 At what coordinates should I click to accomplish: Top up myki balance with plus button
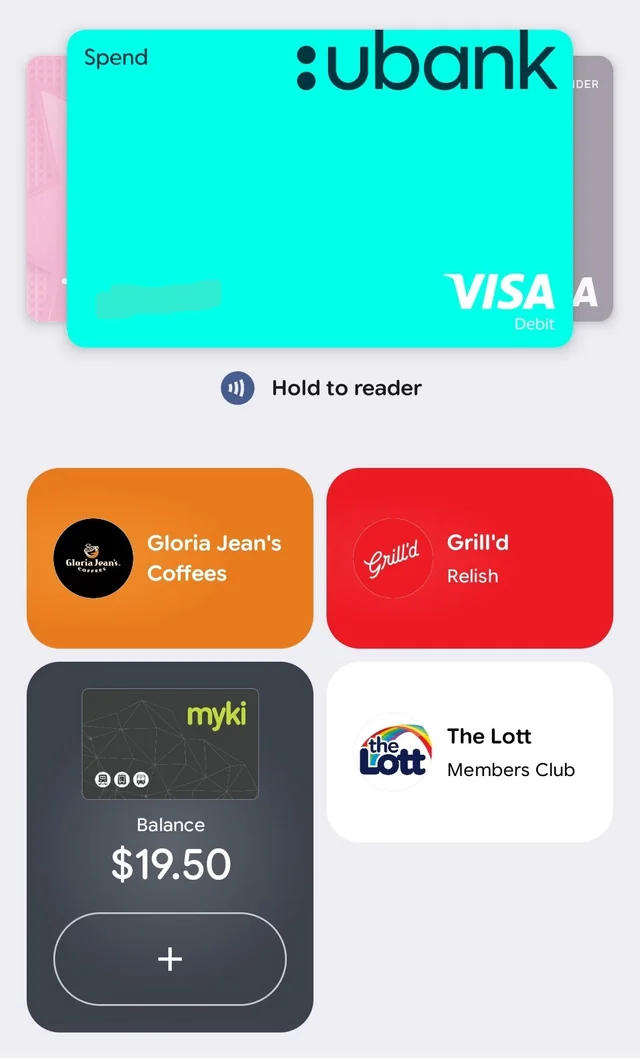[170, 959]
